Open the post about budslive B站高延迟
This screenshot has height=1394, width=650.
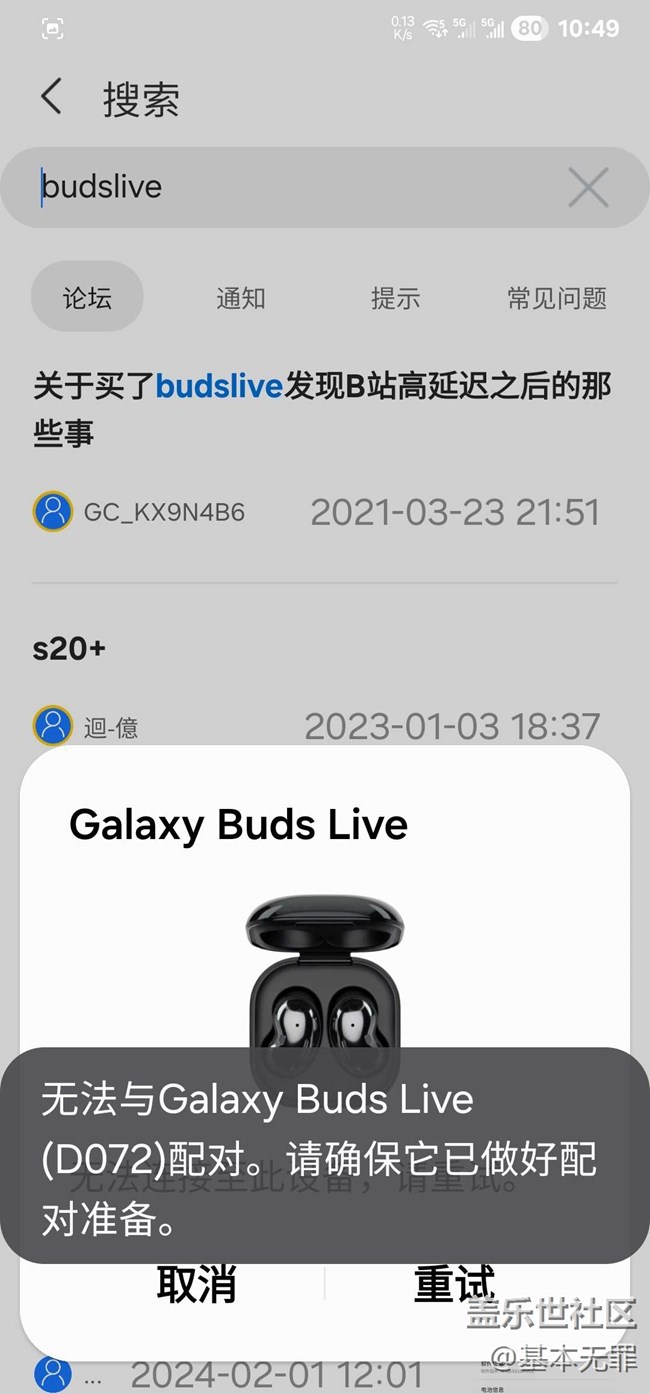click(x=322, y=409)
